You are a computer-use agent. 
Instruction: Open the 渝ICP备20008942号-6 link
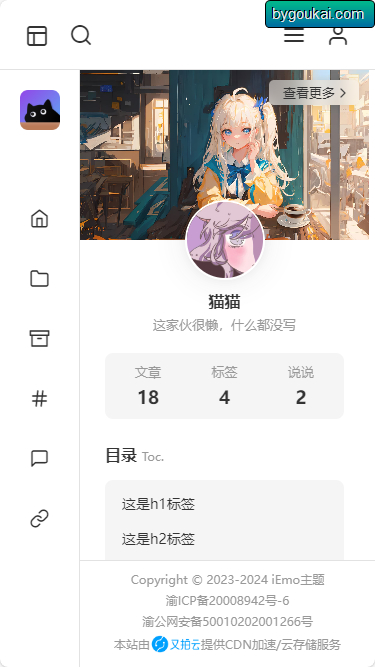point(227,601)
